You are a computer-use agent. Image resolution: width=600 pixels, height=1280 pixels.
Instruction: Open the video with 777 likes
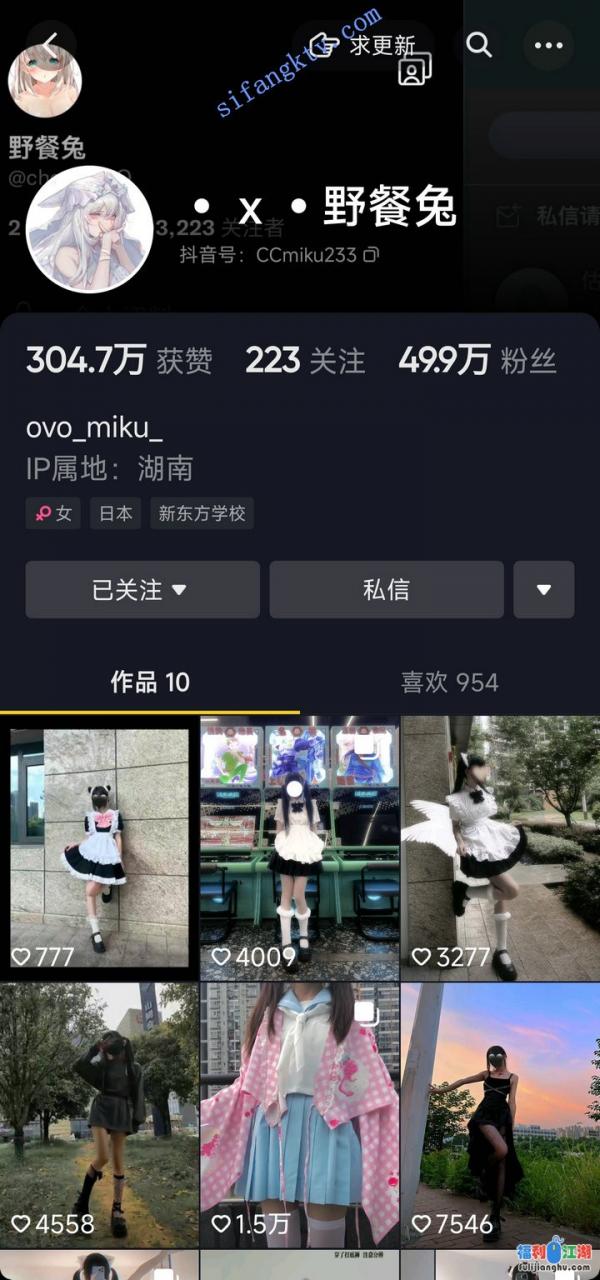[x=100, y=848]
